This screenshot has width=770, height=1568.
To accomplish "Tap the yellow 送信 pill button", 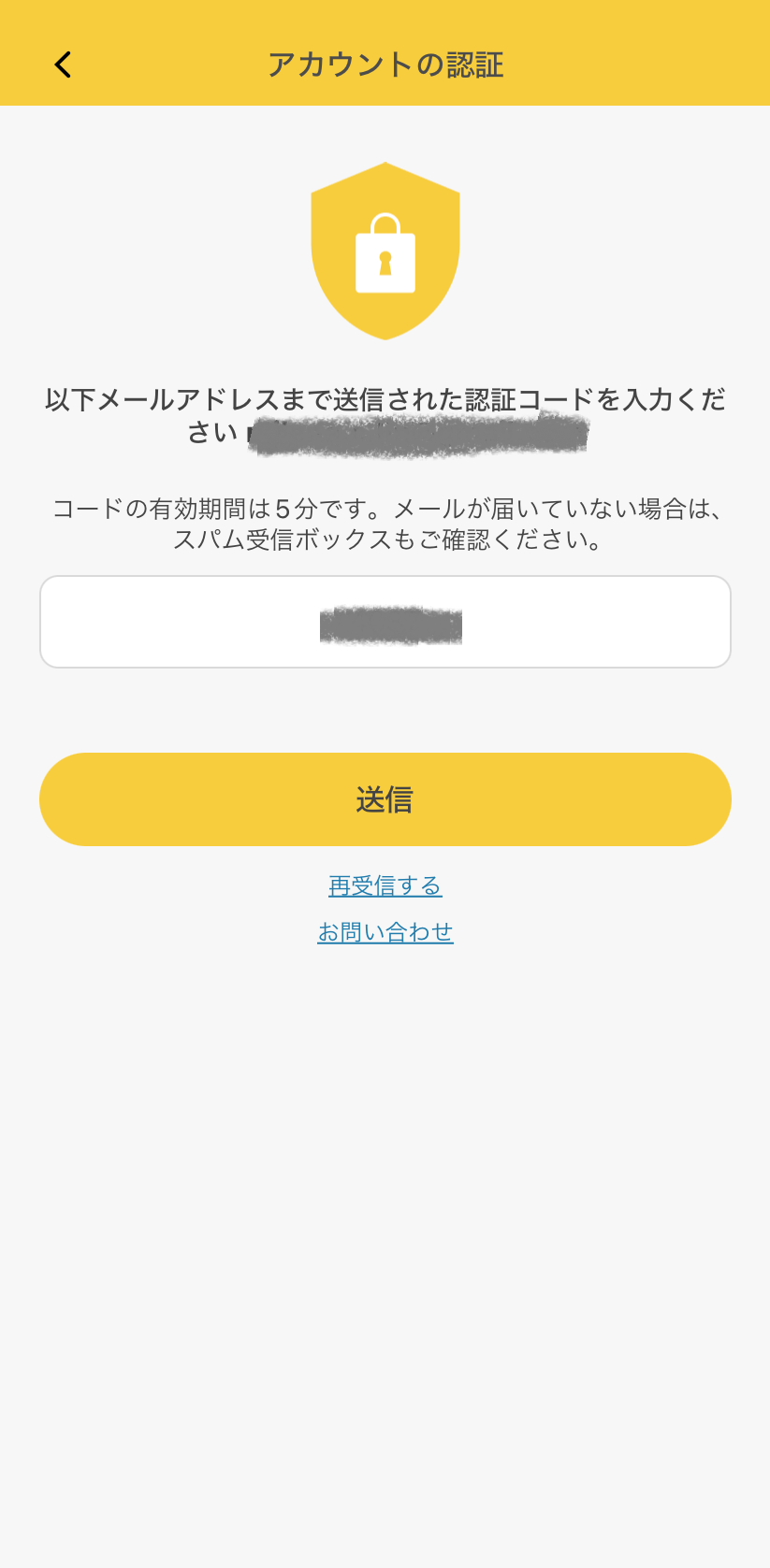I will [x=385, y=798].
